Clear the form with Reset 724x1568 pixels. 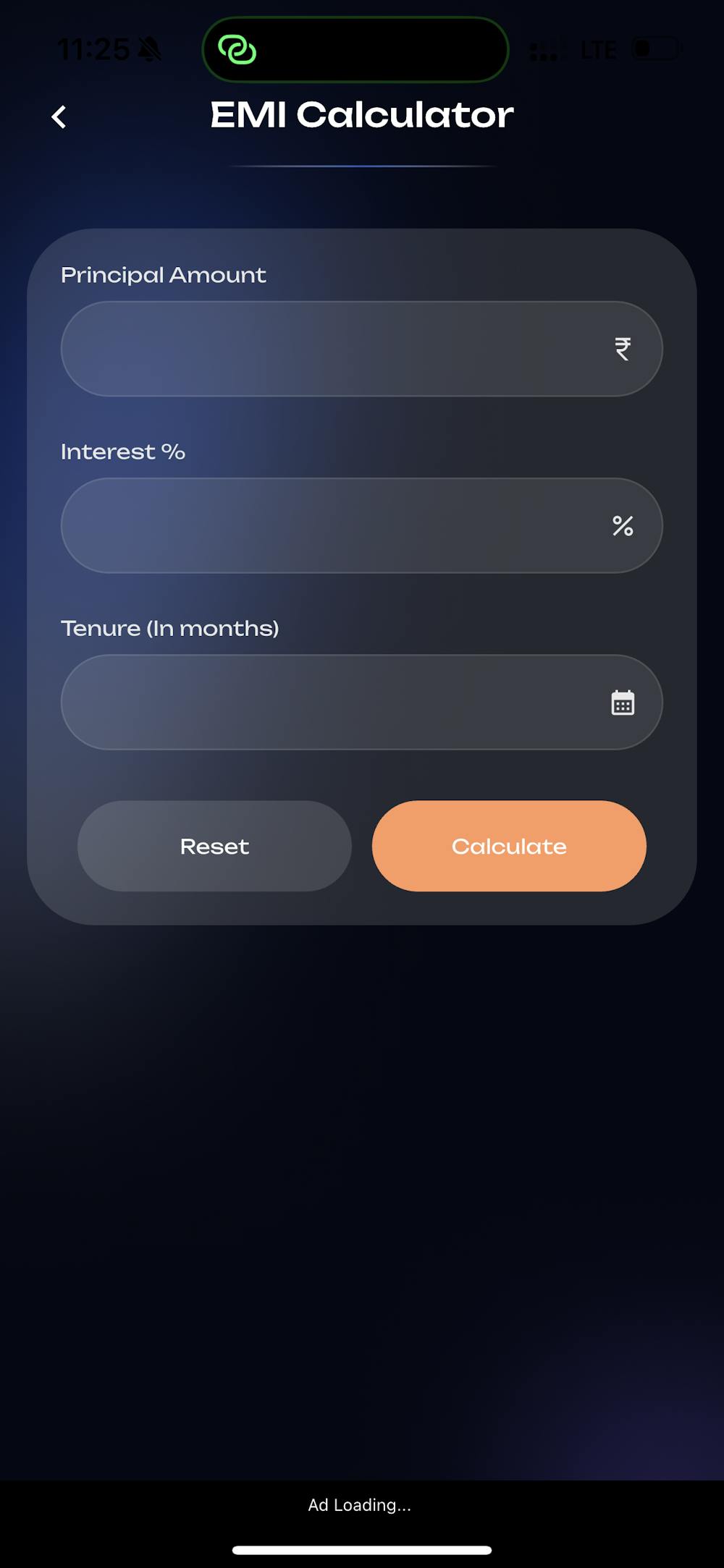214,846
